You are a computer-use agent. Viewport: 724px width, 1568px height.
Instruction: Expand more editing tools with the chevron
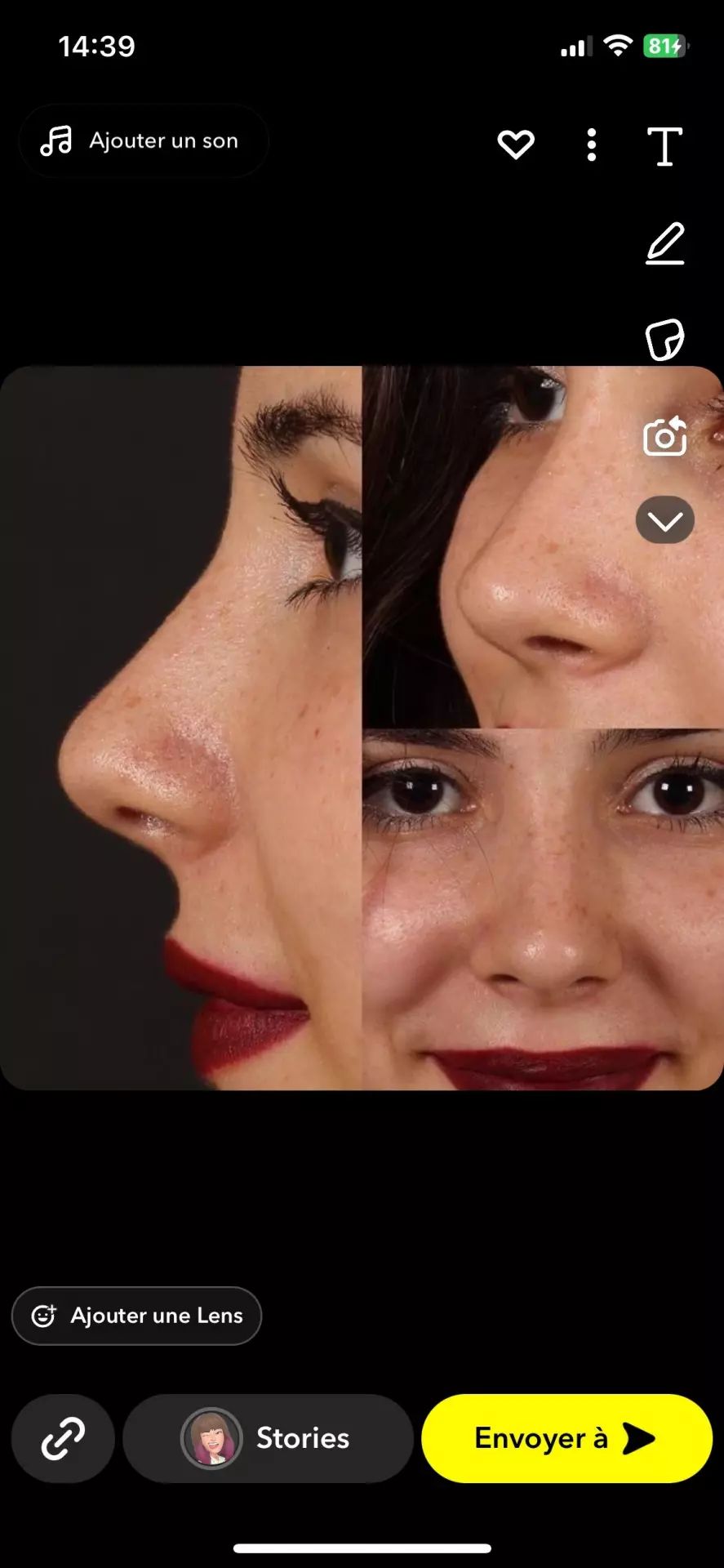[665, 520]
